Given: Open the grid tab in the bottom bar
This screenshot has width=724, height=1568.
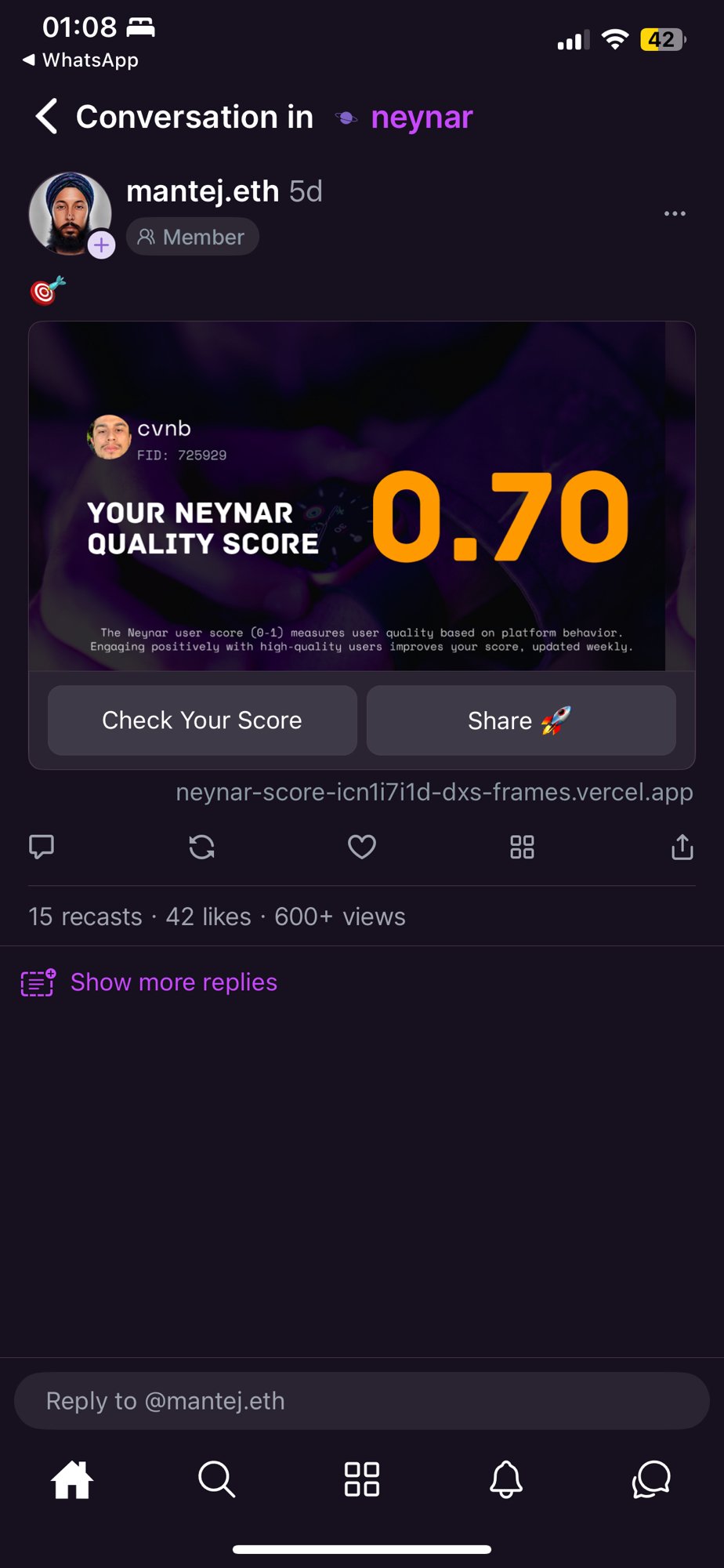Looking at the screenshot, I should pos(361,1479).
